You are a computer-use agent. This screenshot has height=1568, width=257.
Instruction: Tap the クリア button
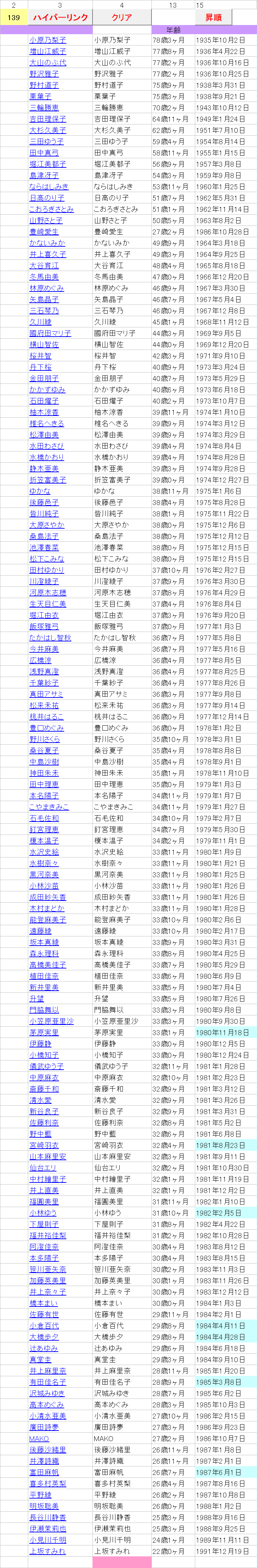122,17
